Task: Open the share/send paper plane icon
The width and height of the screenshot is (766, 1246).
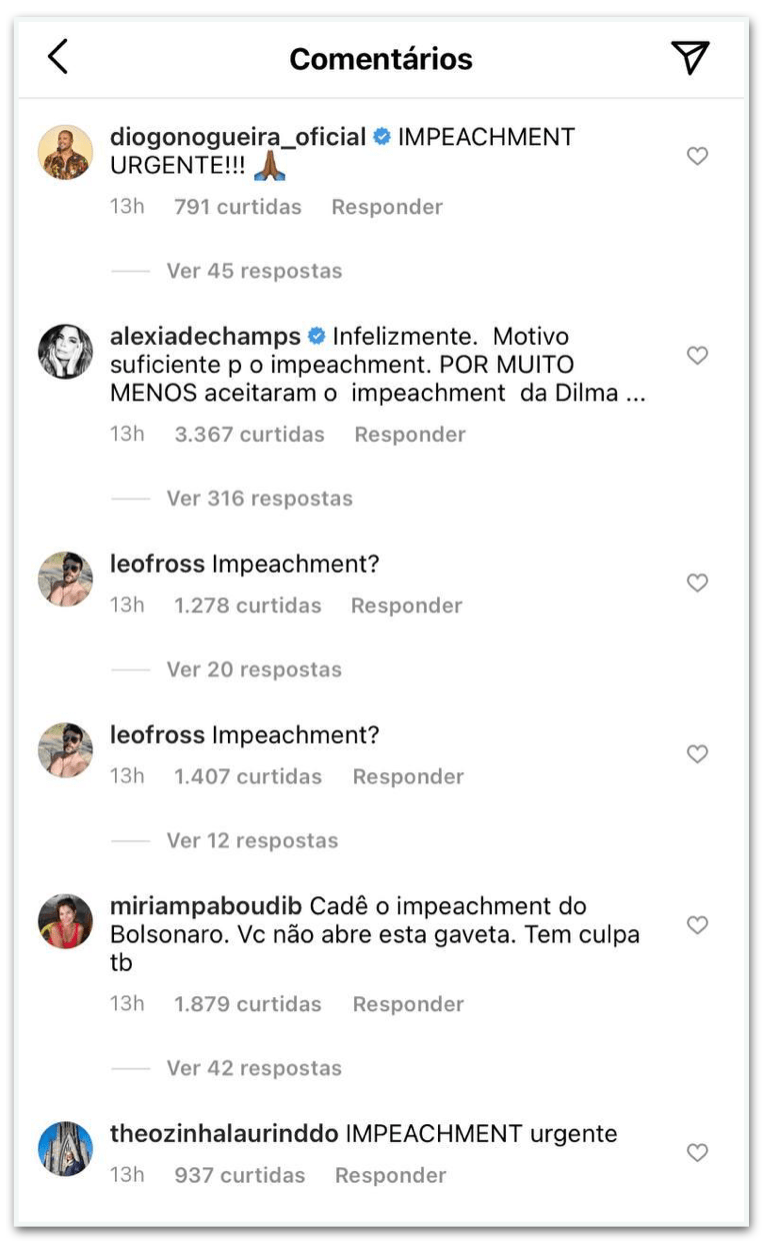Action: [690, 58]
